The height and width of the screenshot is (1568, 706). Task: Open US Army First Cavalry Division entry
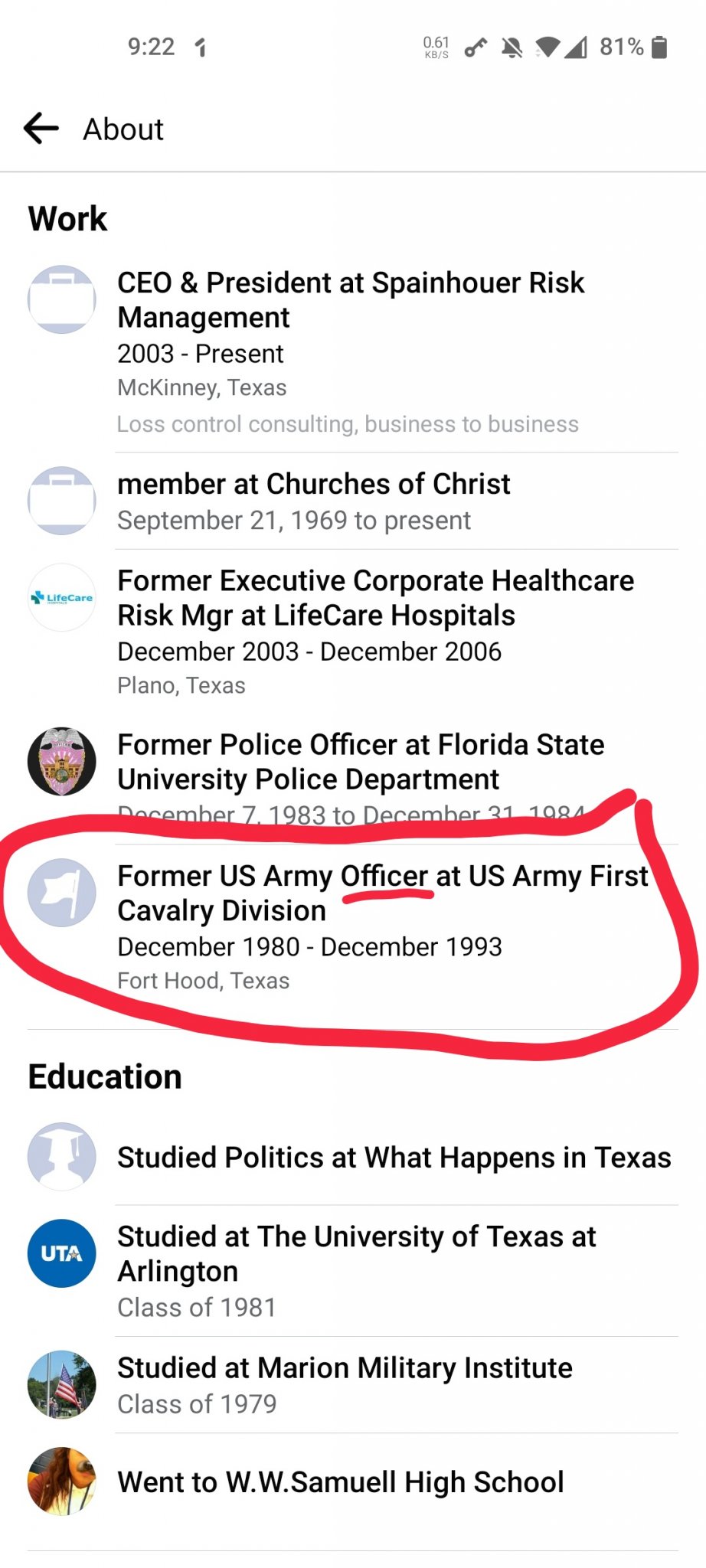[x=353, y=927]
